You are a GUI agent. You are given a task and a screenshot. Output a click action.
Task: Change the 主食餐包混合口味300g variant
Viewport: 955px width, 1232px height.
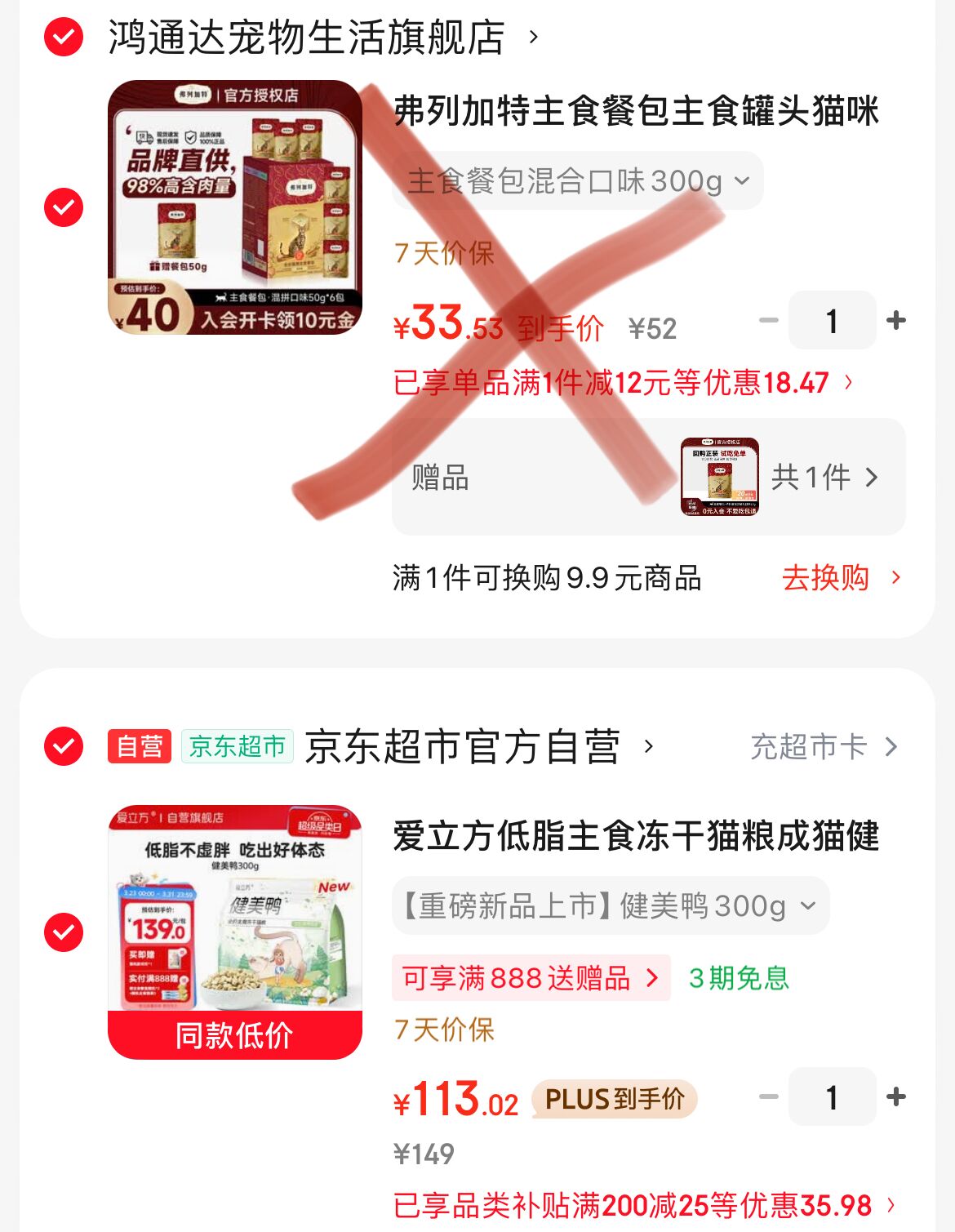coord(577,180)
